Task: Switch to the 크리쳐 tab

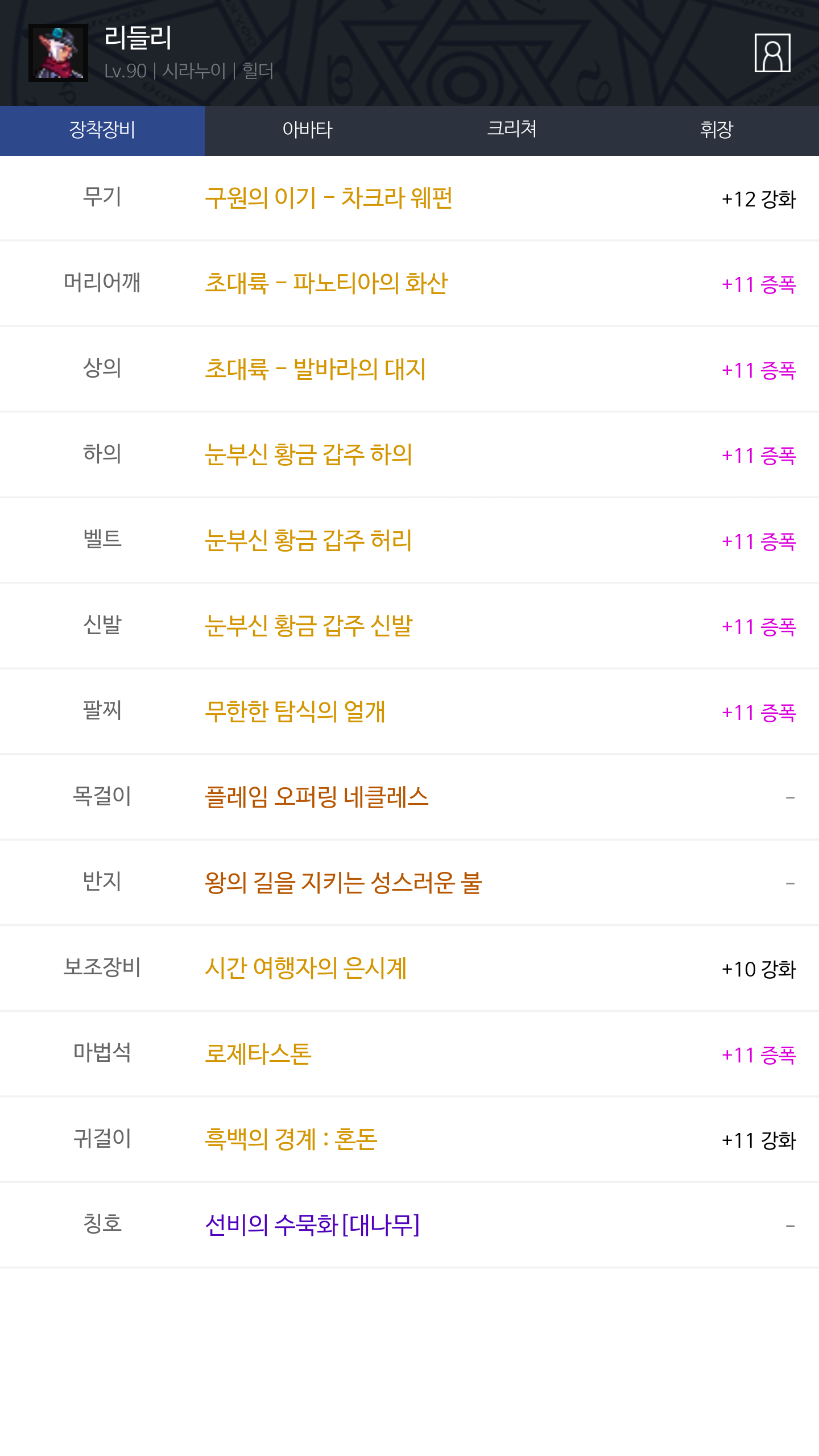Action: coord(512,130)
